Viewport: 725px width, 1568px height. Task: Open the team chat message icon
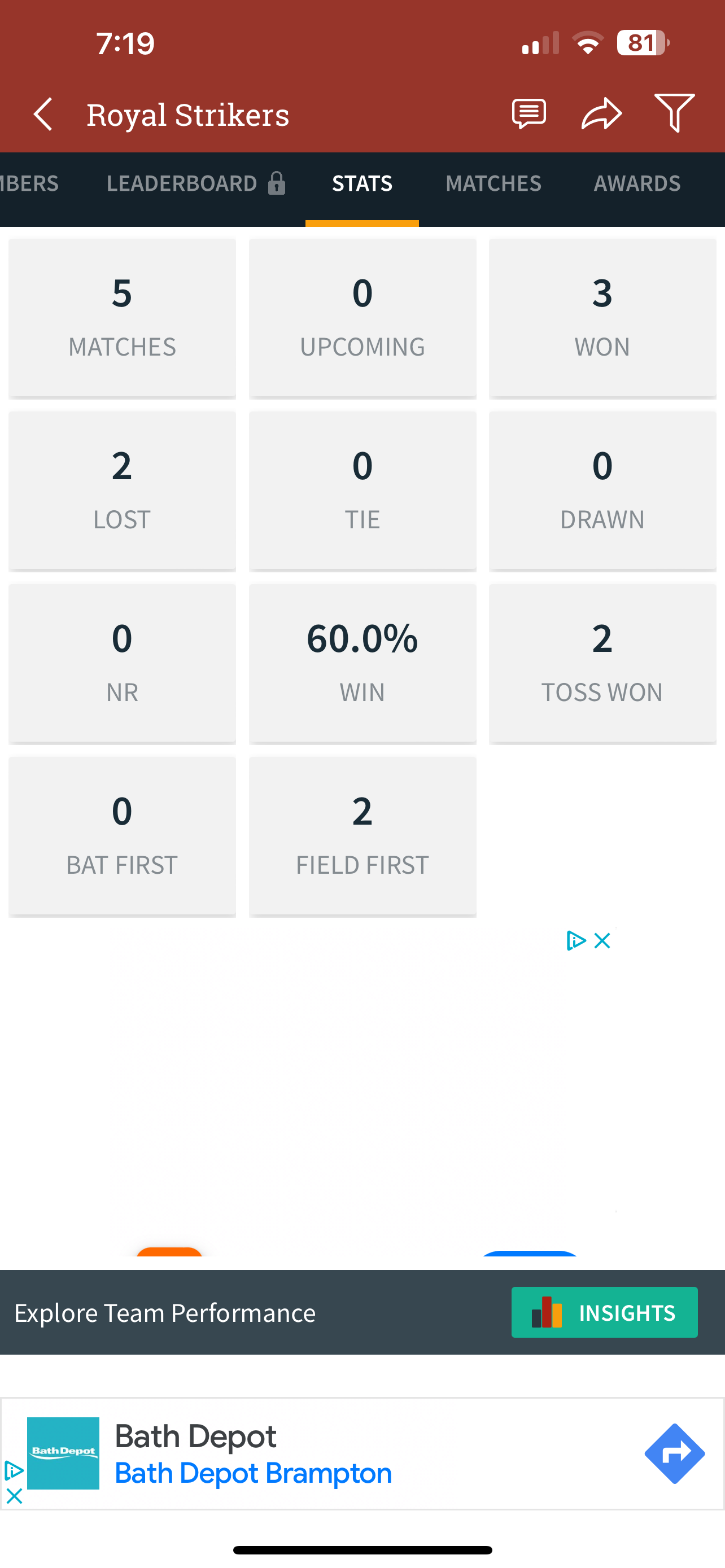point(529,114)
